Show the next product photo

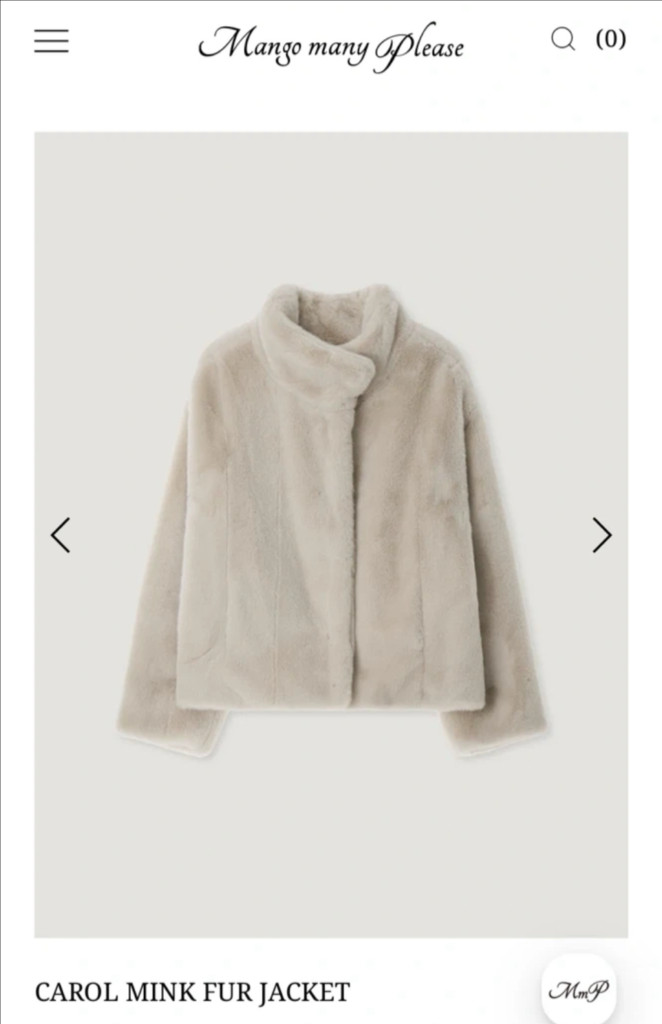[x=602, y=536]
